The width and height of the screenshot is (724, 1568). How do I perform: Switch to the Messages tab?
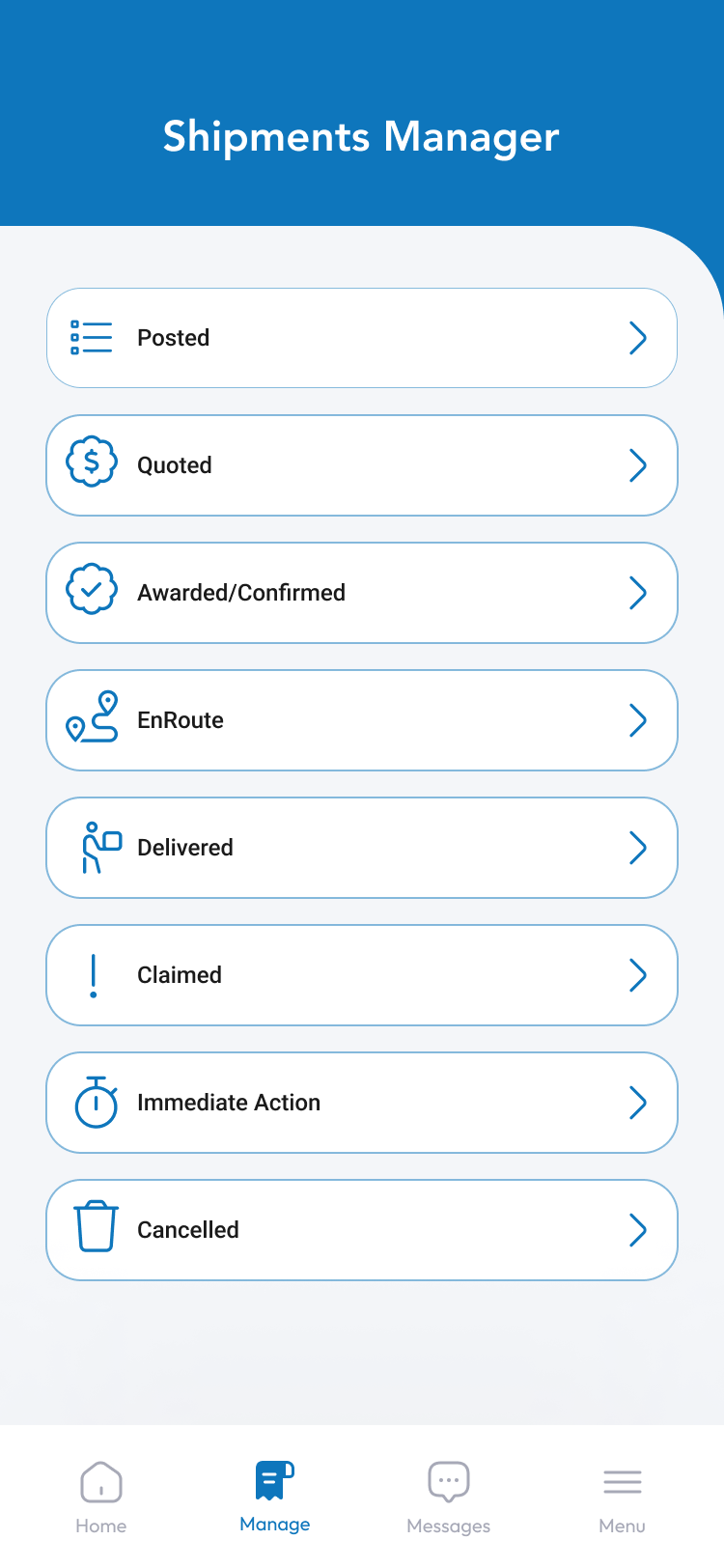[449, 1497]
